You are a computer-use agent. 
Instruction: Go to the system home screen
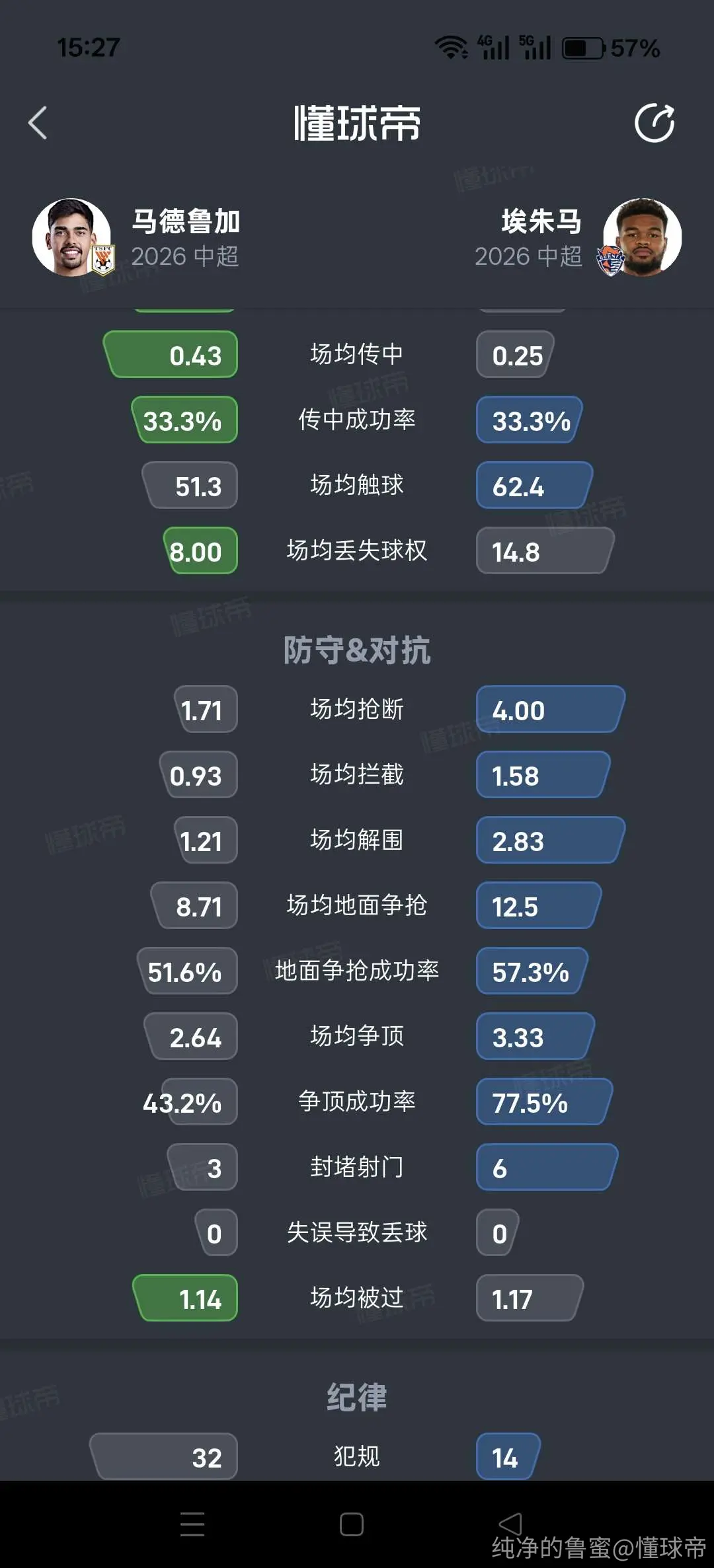pos(352,1524)
